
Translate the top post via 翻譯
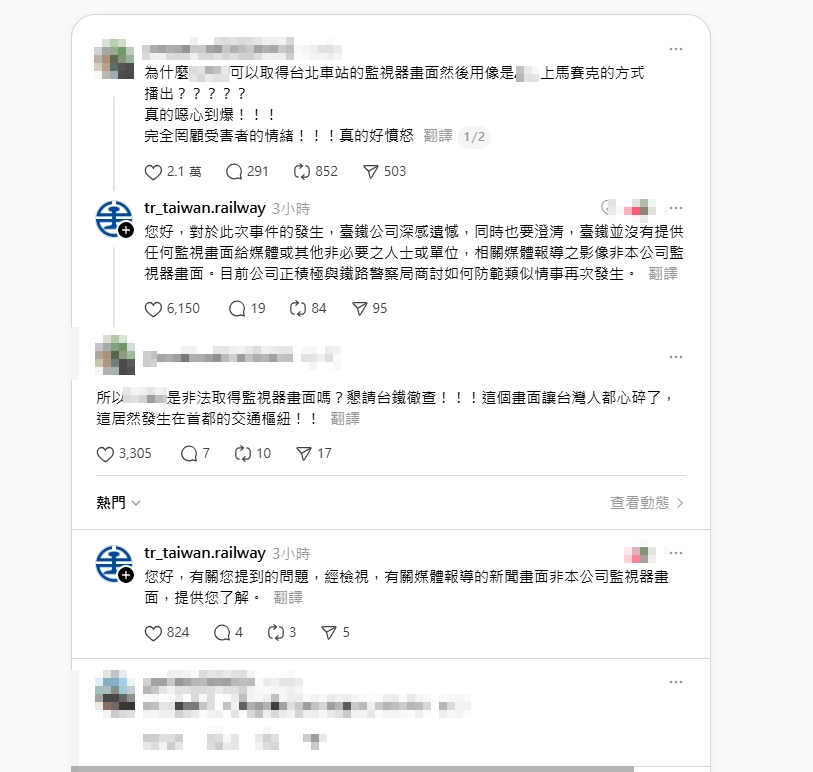point(438,135)
